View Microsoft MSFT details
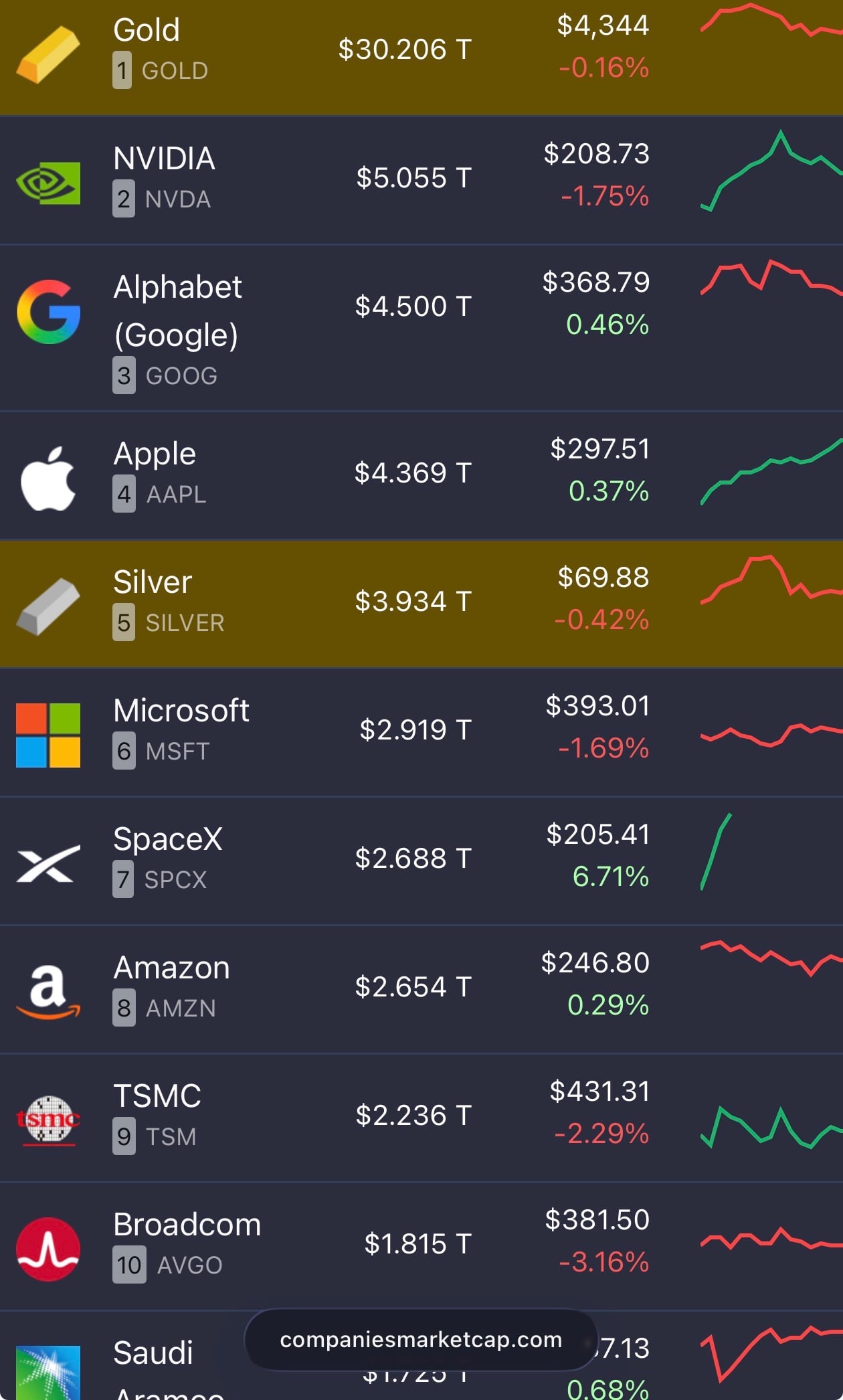The width and height of the screenshot is (843, 1400). point(421,732)
